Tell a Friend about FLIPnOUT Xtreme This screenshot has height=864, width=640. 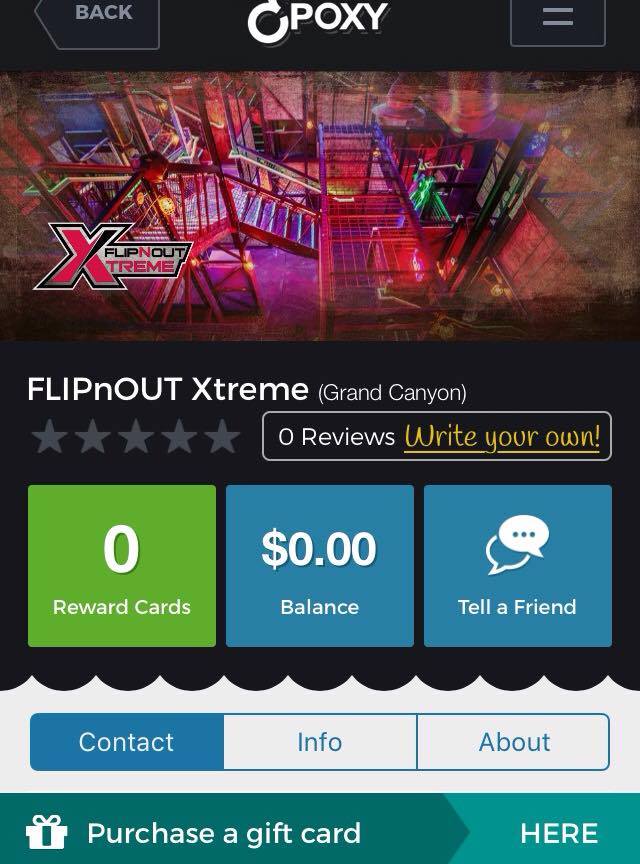pos(517,566)
